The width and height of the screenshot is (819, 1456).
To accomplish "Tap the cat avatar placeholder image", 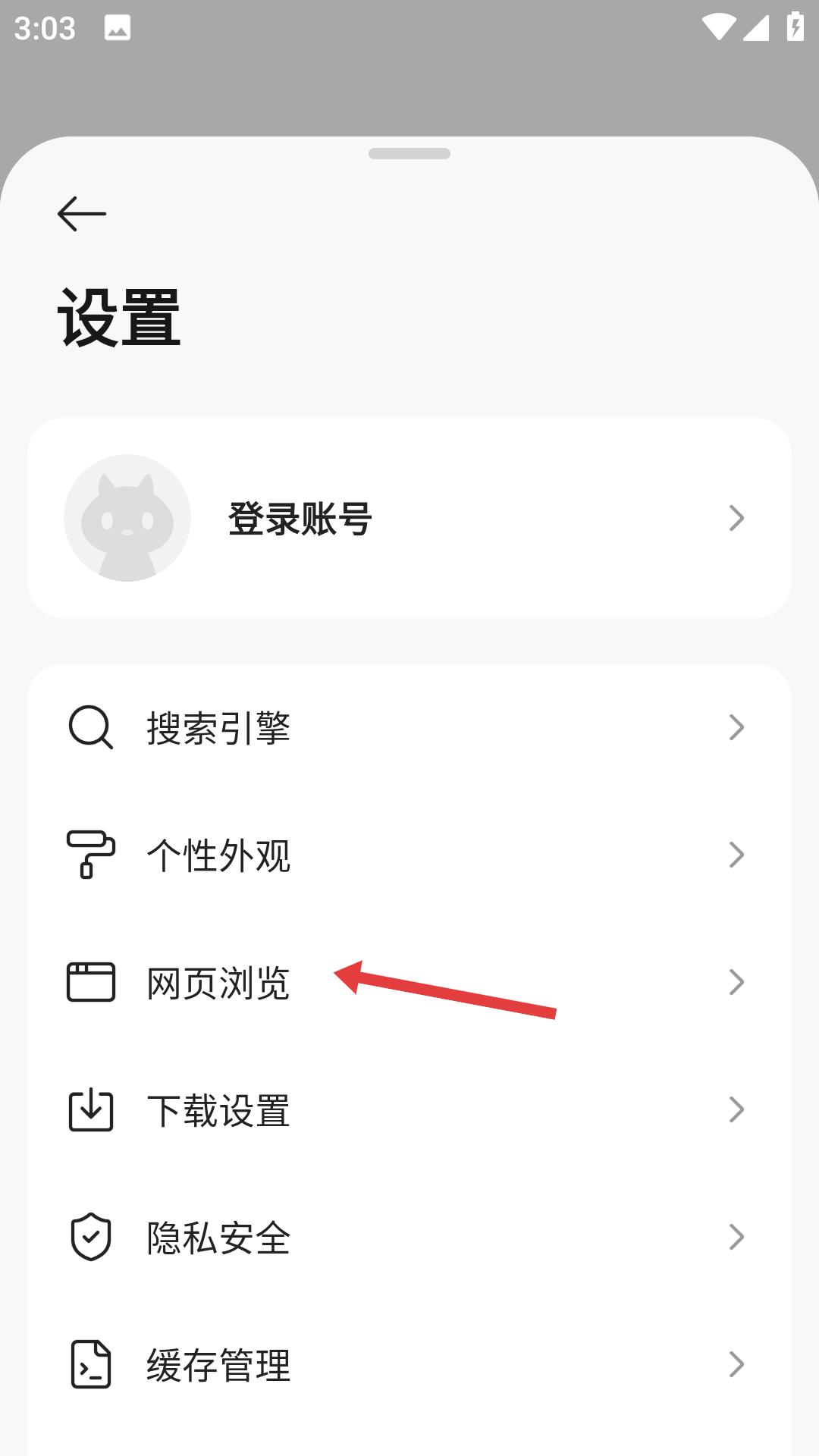I will pyautogui.click(x=127, y=516).
